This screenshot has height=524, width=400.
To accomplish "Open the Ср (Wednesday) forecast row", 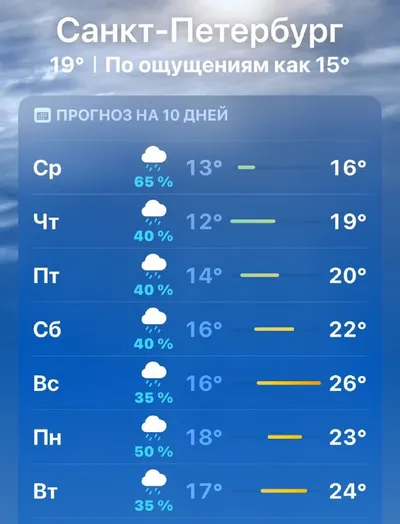I will 200,167.
